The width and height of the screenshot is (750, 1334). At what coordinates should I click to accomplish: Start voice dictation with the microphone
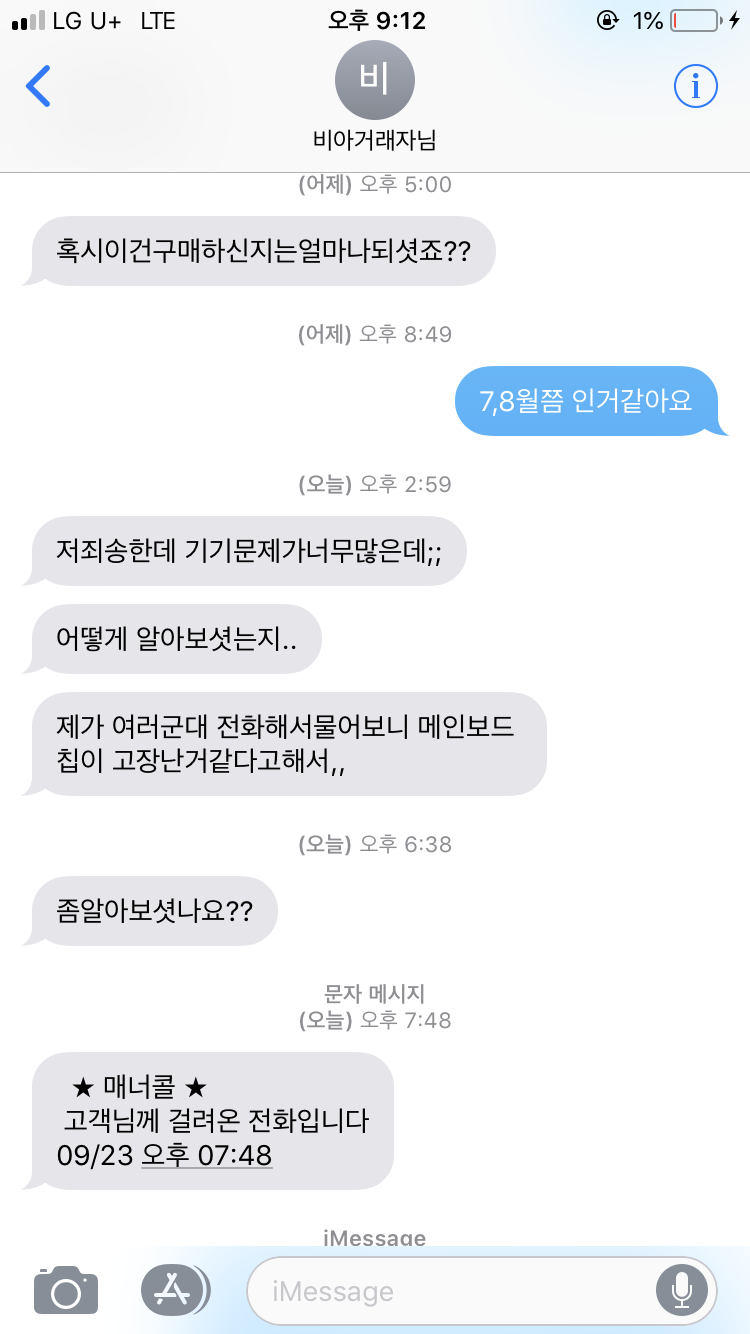[x=682, y=1290]
